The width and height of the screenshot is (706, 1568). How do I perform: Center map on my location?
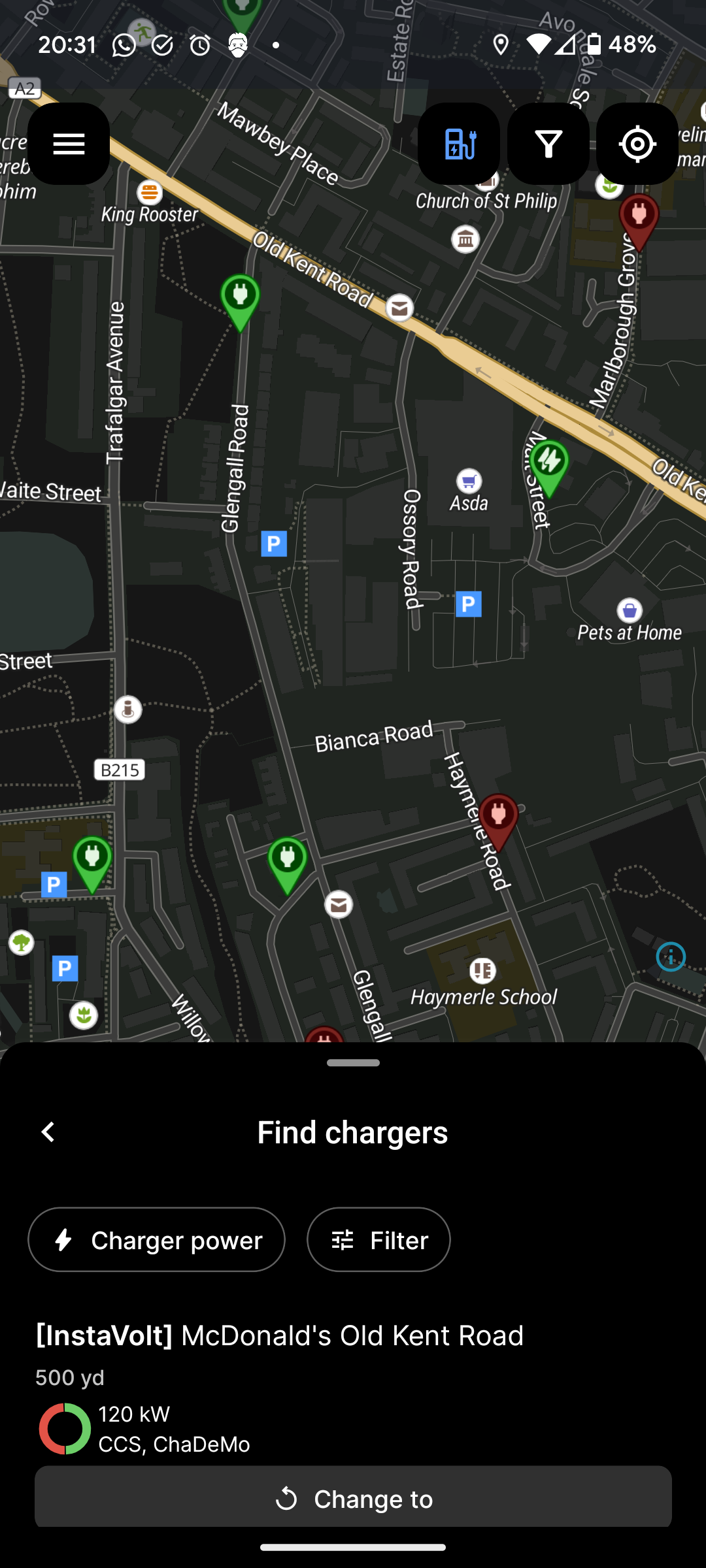[637, 144]
